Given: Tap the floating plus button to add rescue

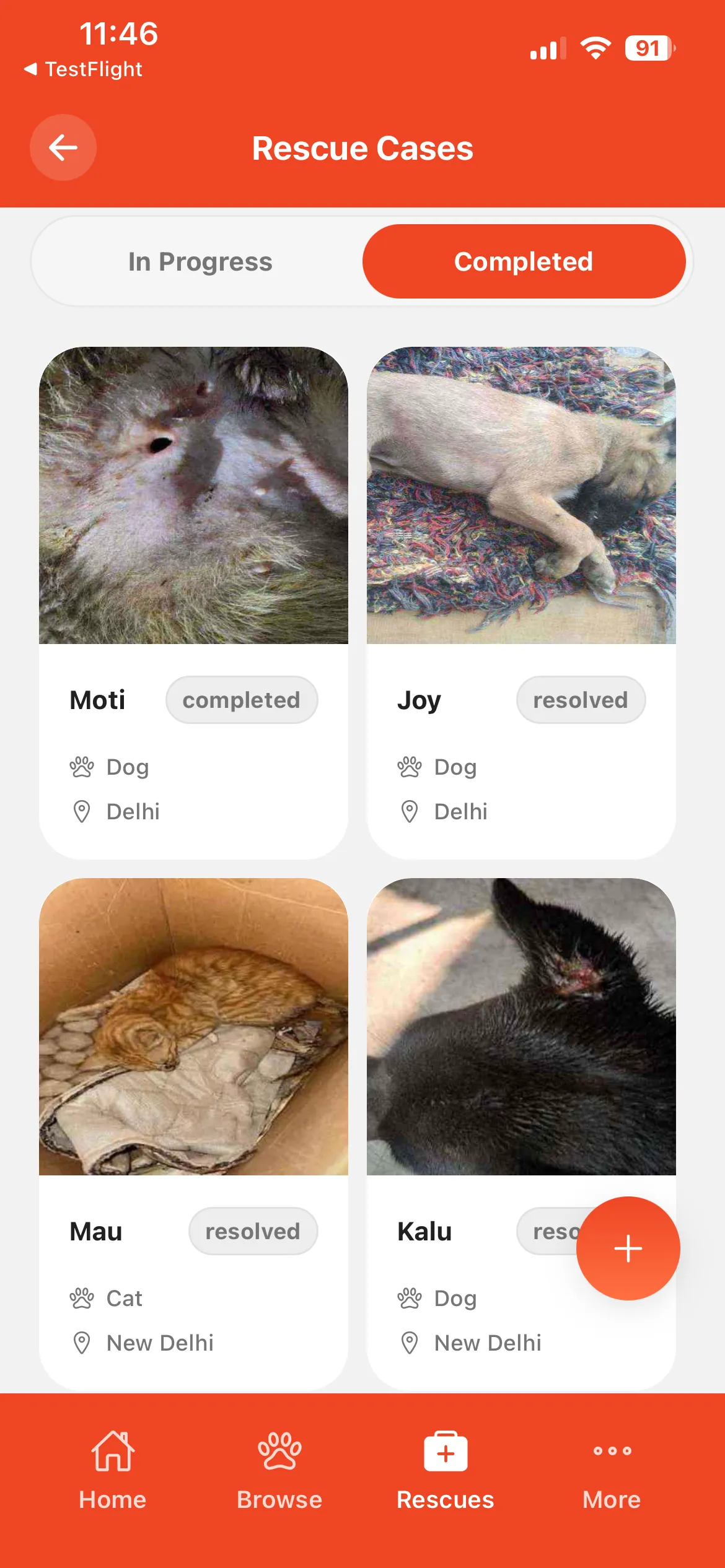Looking at the screenshot, I should point(628,1248).
